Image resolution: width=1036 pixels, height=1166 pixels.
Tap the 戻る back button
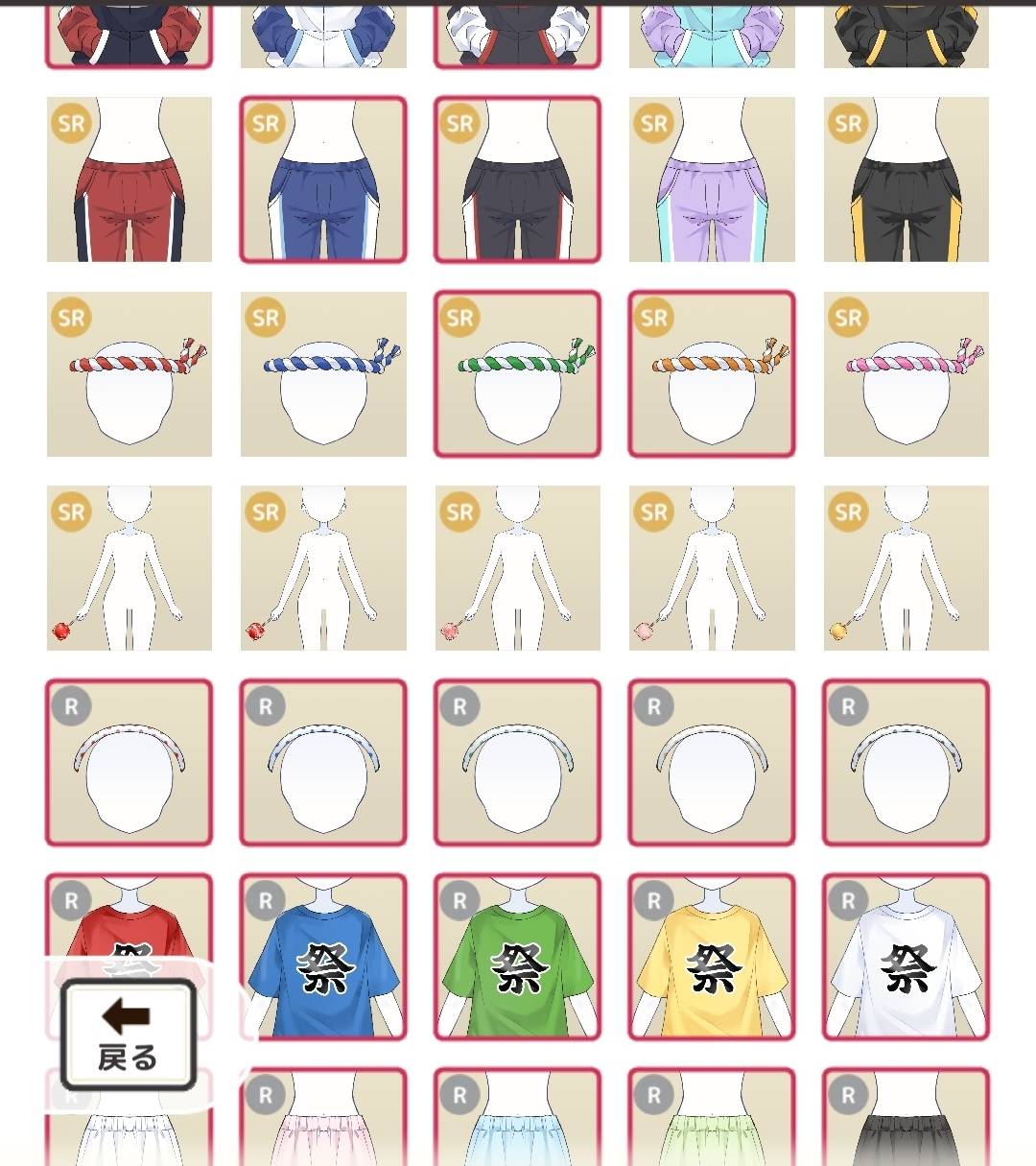pos(129,1035)
